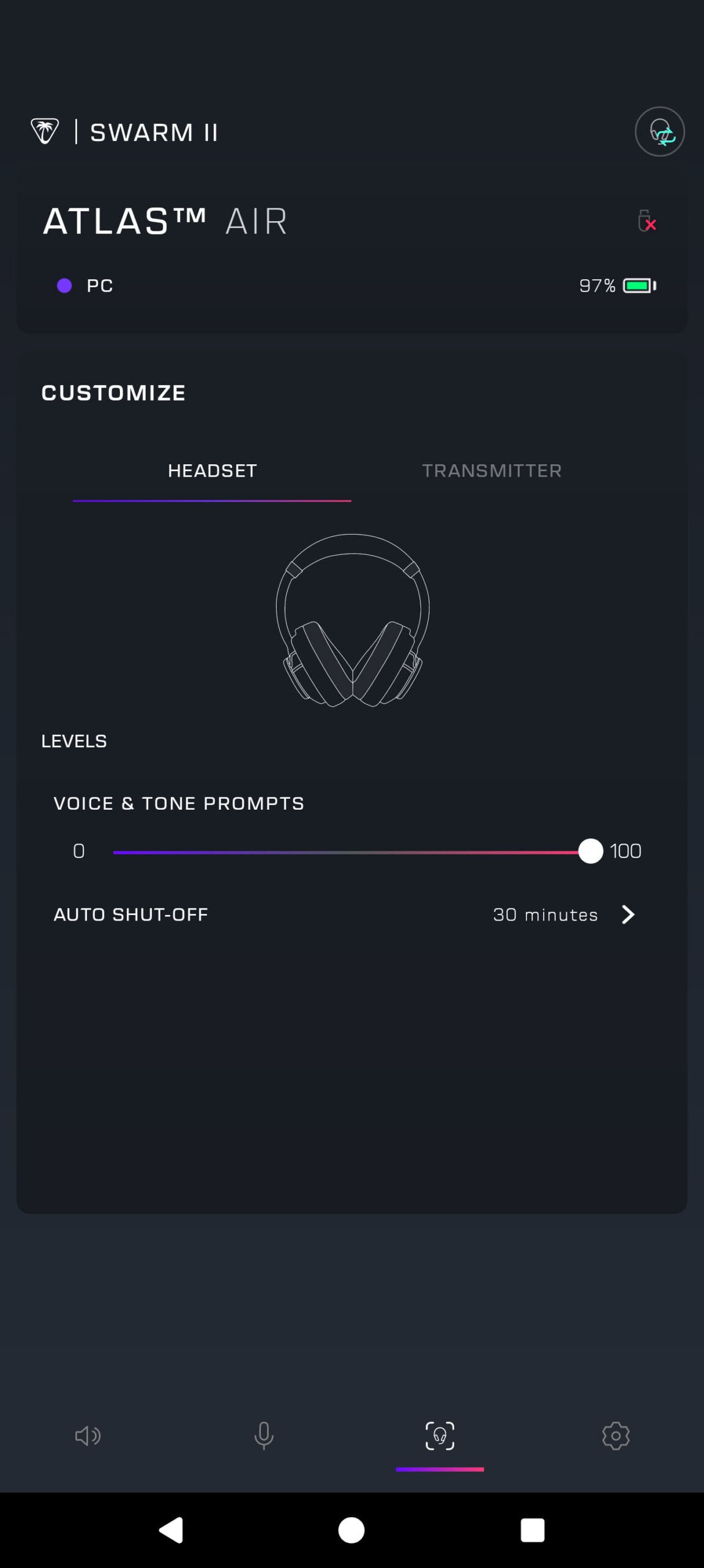Tap the transmitter disconnected icon
Viewport: 704px width, 1568px height.
click(x=646, y=221)
